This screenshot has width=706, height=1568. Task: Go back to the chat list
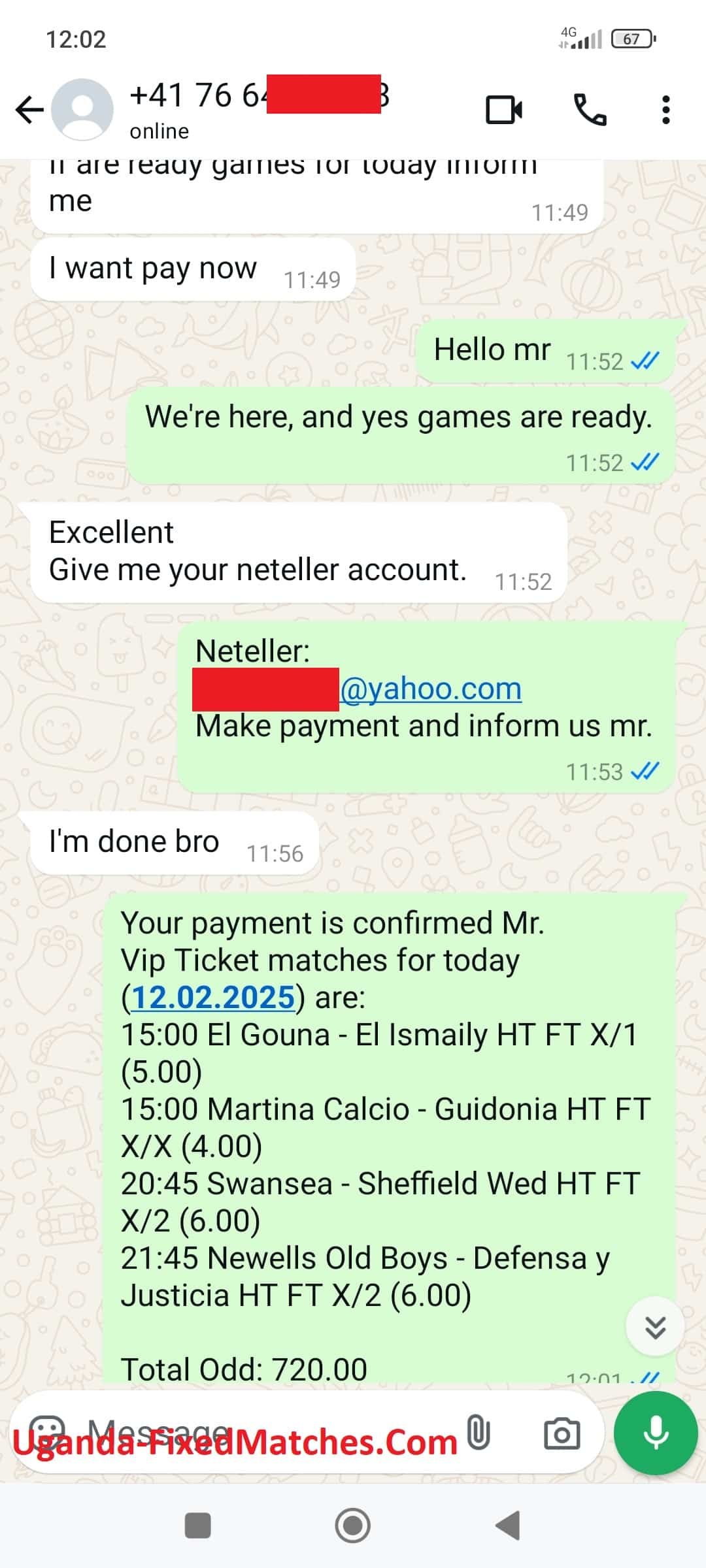coord(29,110)
